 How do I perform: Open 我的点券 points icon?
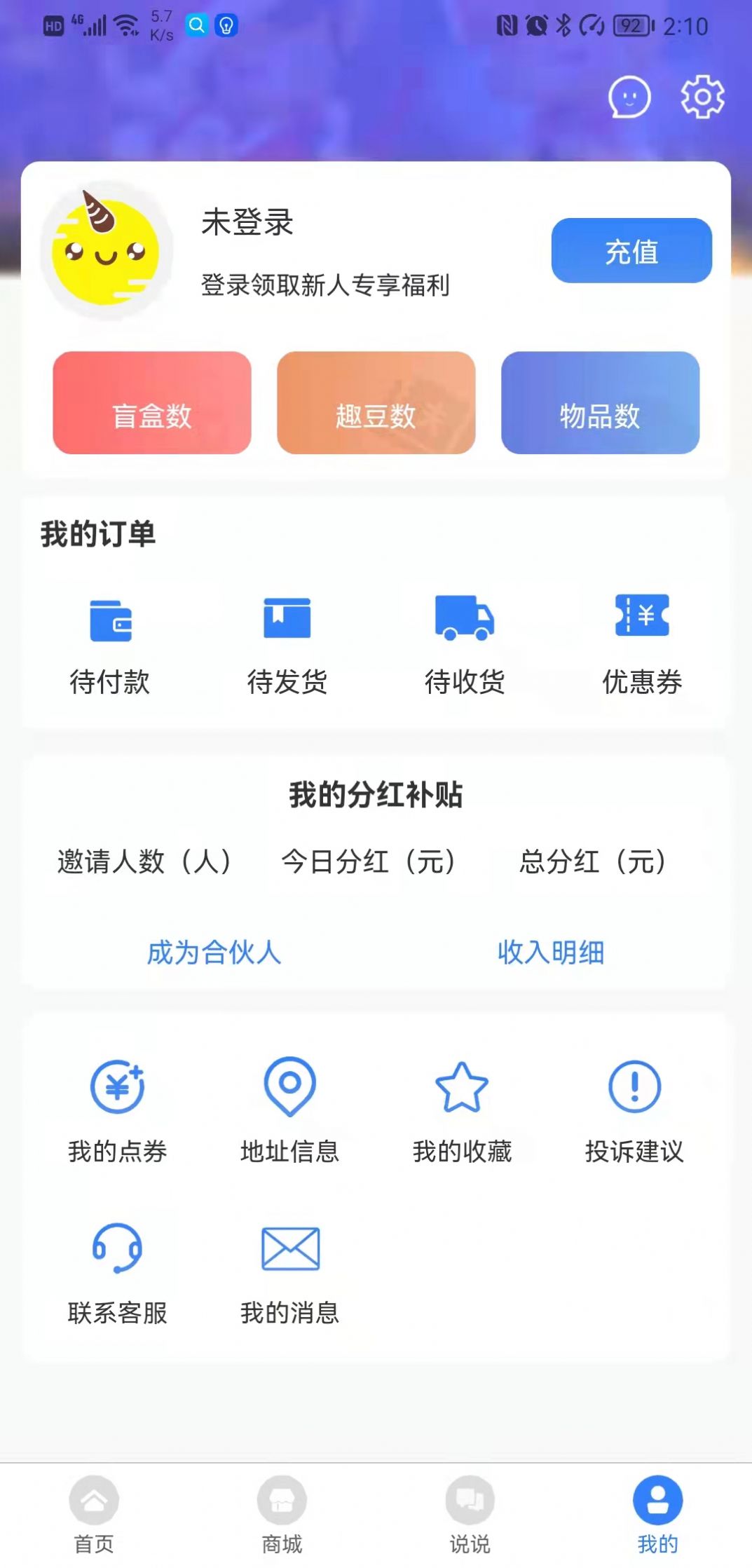pyautogui.click(x=117, y=1088)
